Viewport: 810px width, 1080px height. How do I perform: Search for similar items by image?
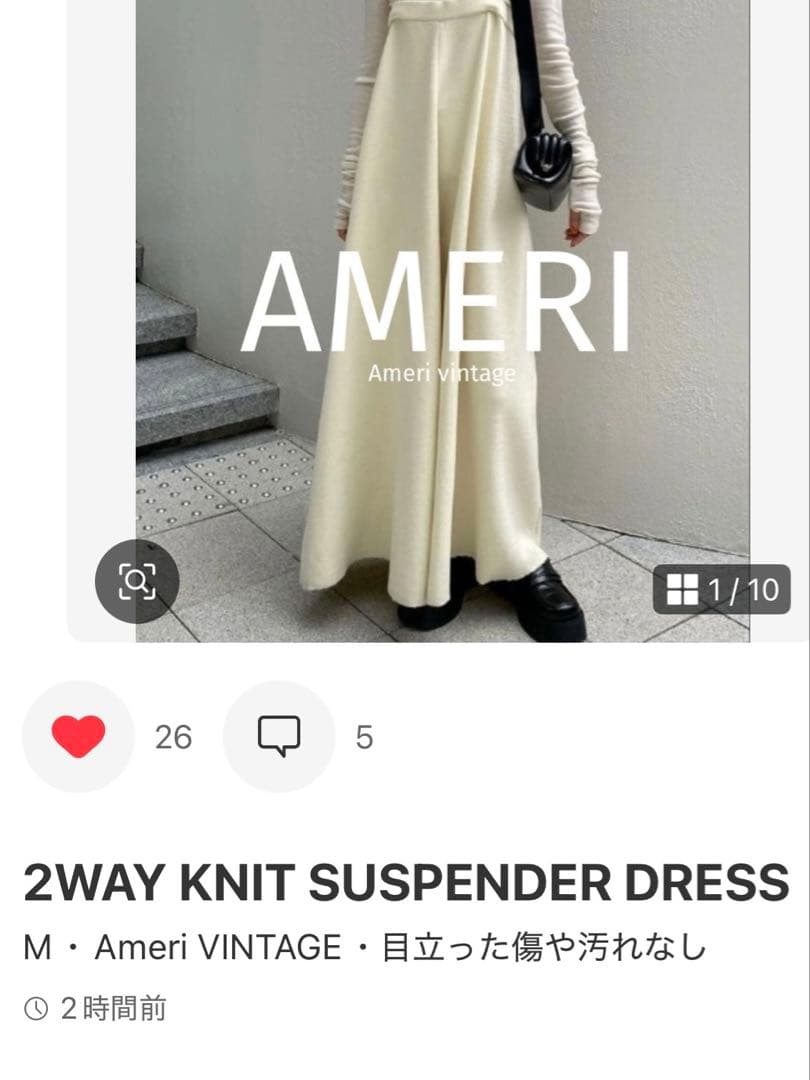coord(137,581)
